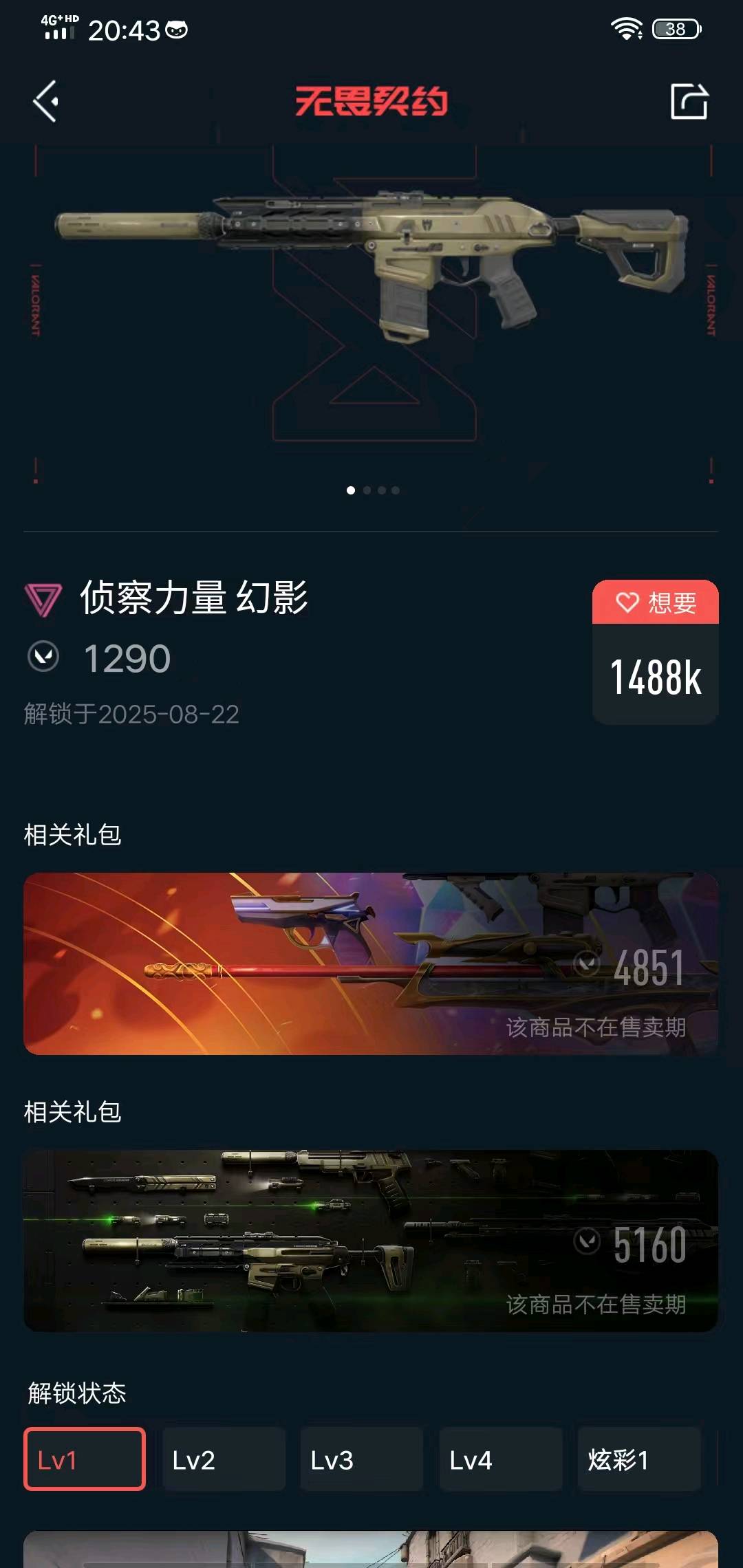The image size is (743, 1568).
Task: Switch to the Lv4 unlock level
Action: (501, 1459)
